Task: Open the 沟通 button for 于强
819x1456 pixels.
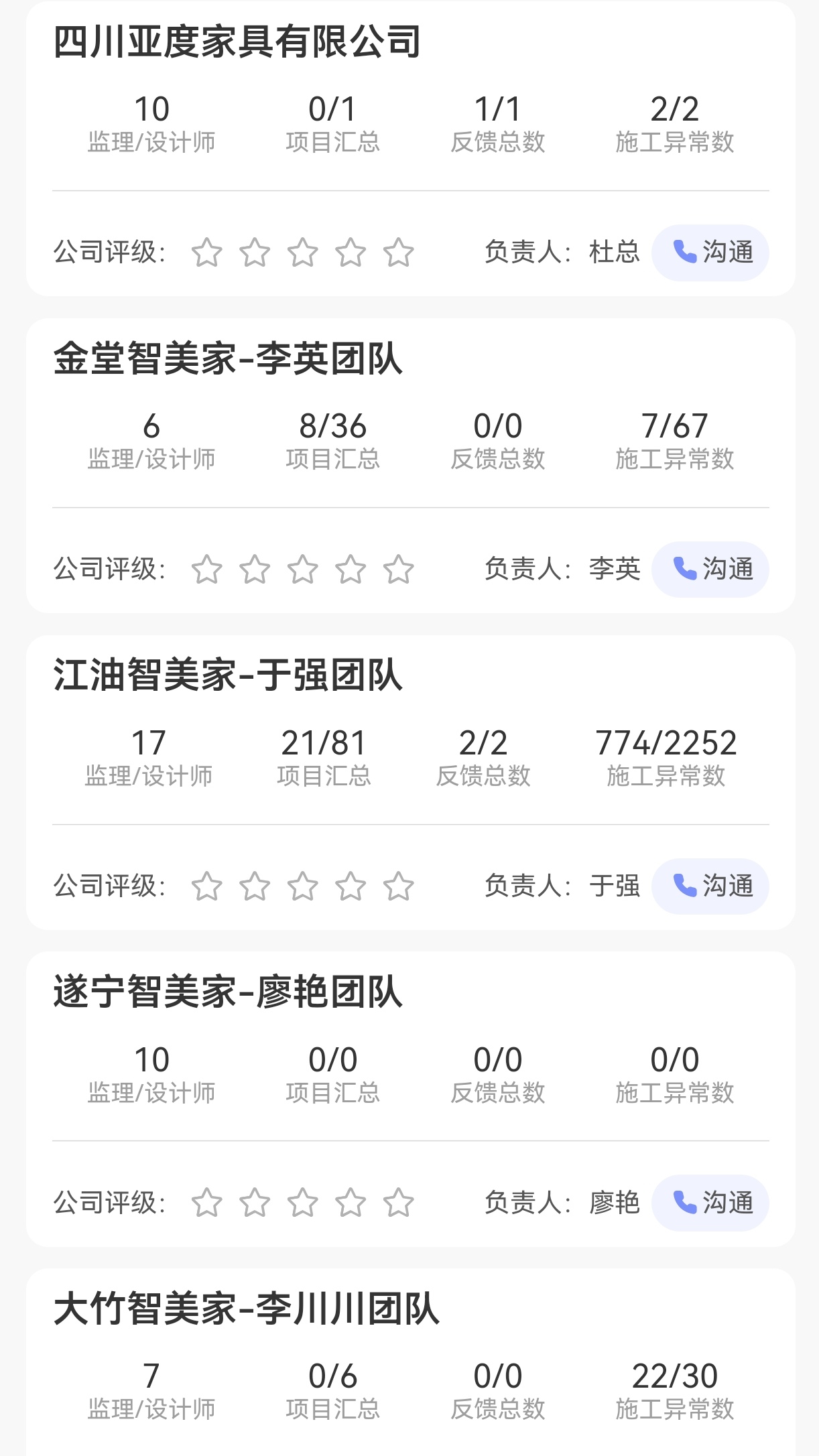Action: pyautogui.click(x=710, y=886)
